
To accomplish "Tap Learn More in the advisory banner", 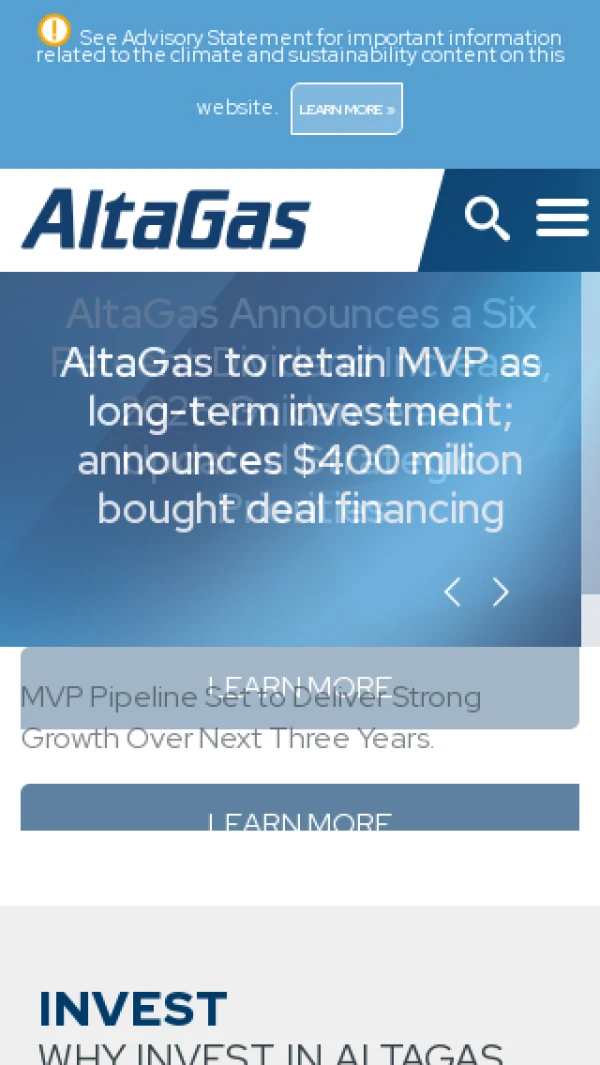I will pyautogui.click(x=346, y=109).
